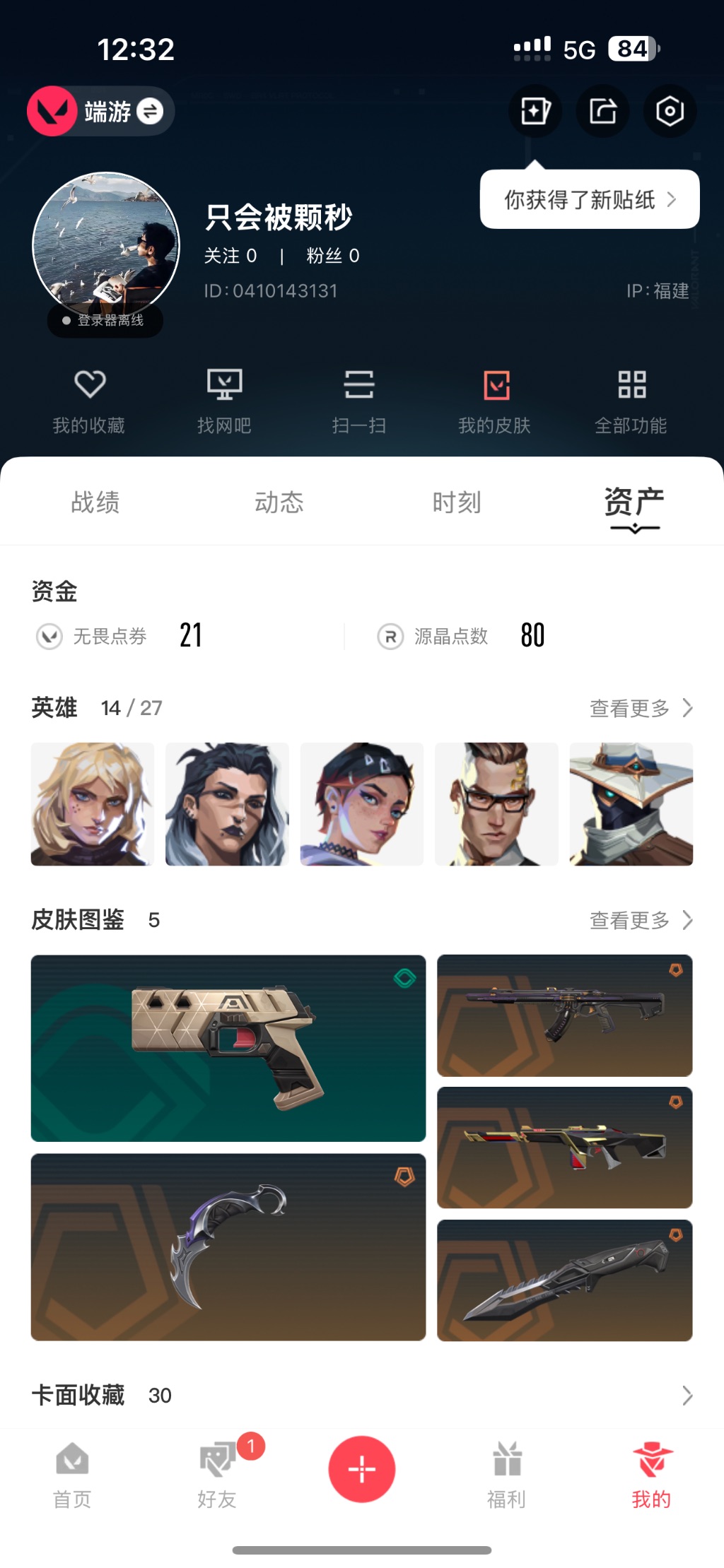Open 找网吧 internet cafe finder
This screenshot has width=724, height=1568.
[224, 401]
